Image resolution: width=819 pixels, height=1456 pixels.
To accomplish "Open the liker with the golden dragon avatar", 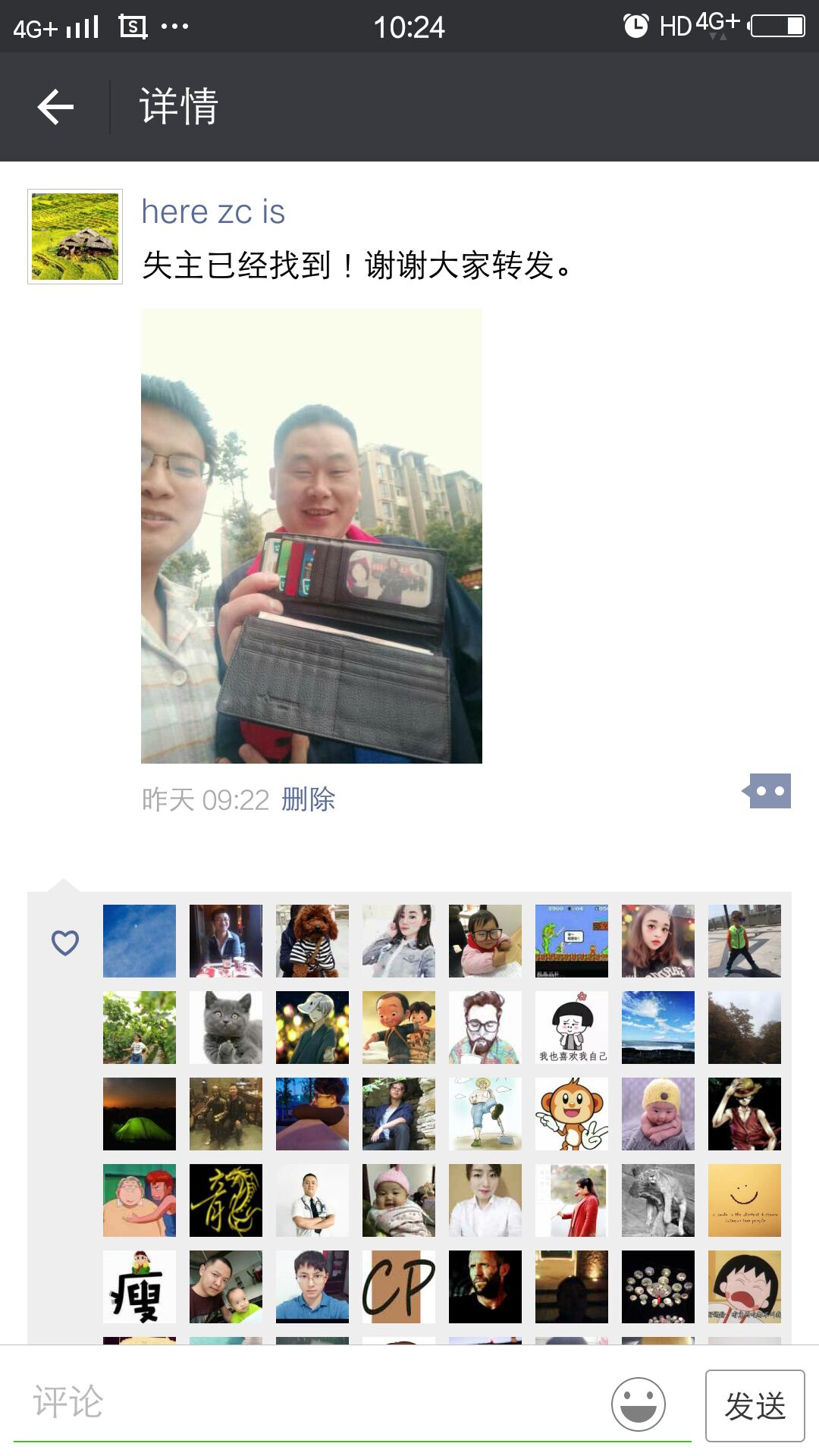I will tap(226, 1200).
